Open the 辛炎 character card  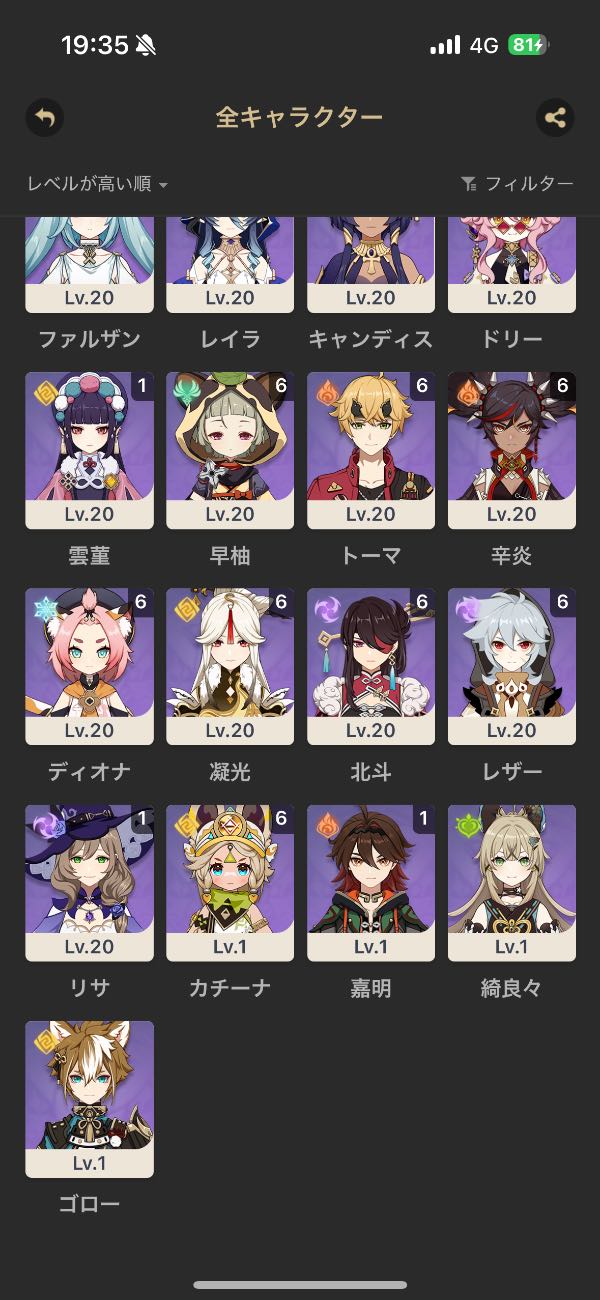[x=512, y=450]
